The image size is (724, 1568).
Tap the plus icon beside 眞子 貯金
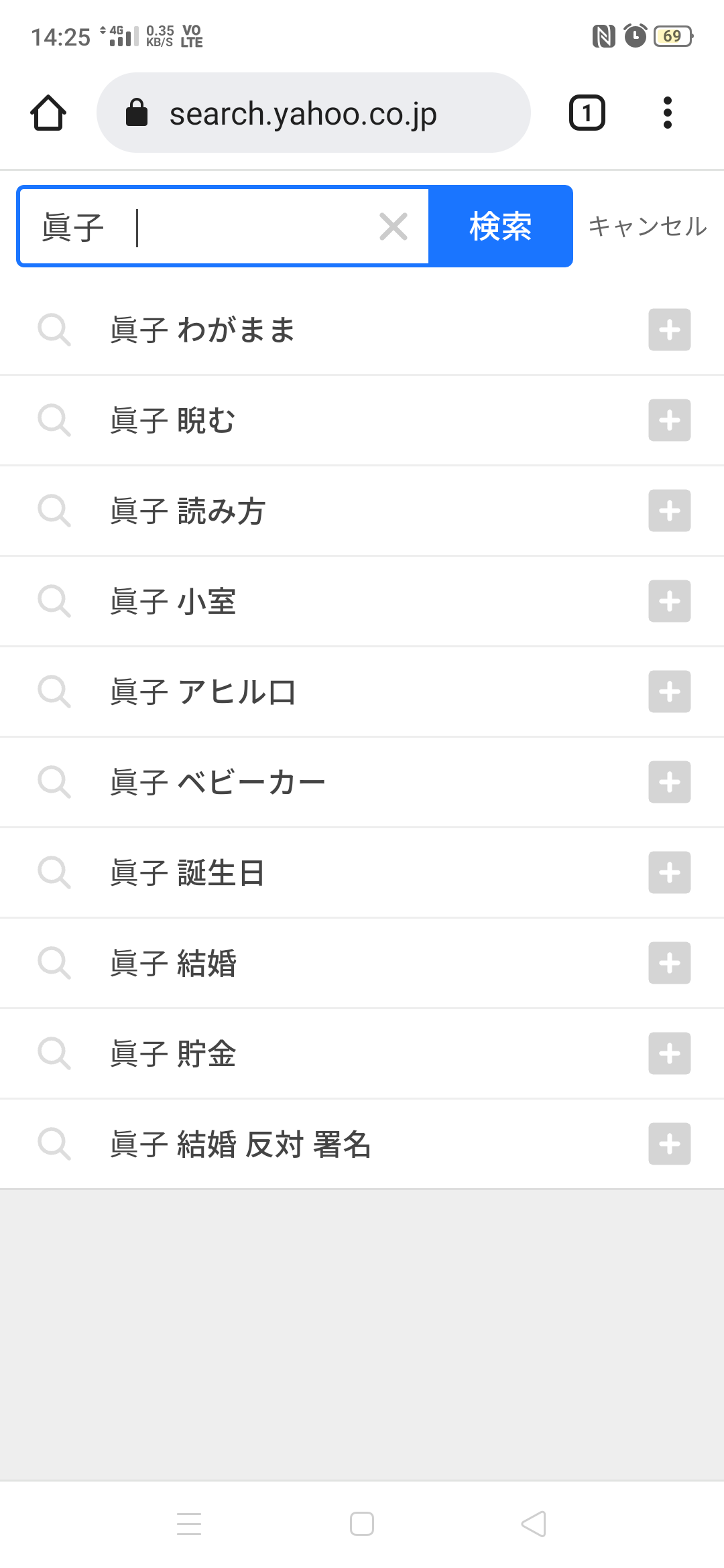click(669, 1053)
